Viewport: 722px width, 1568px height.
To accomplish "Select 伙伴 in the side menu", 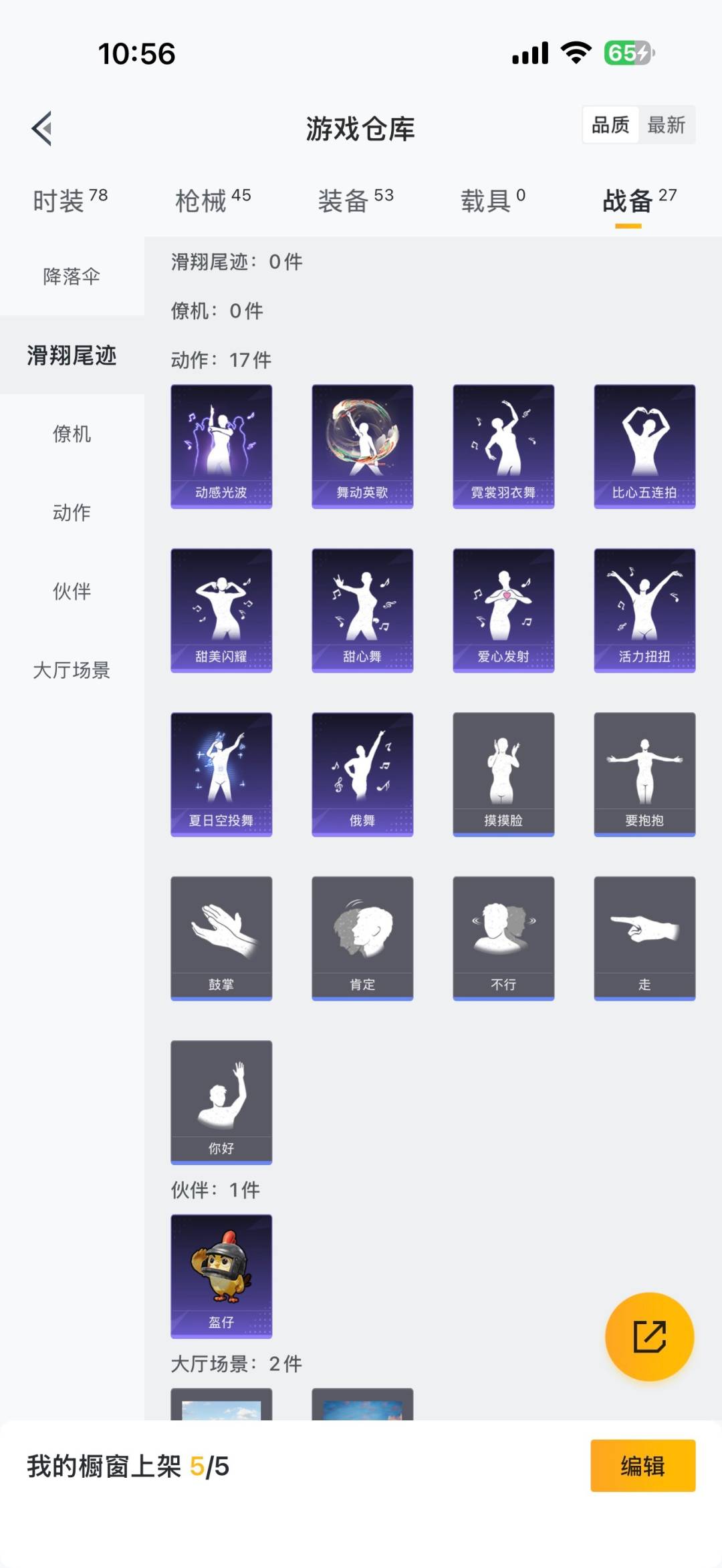I will [x=72, y=591].
